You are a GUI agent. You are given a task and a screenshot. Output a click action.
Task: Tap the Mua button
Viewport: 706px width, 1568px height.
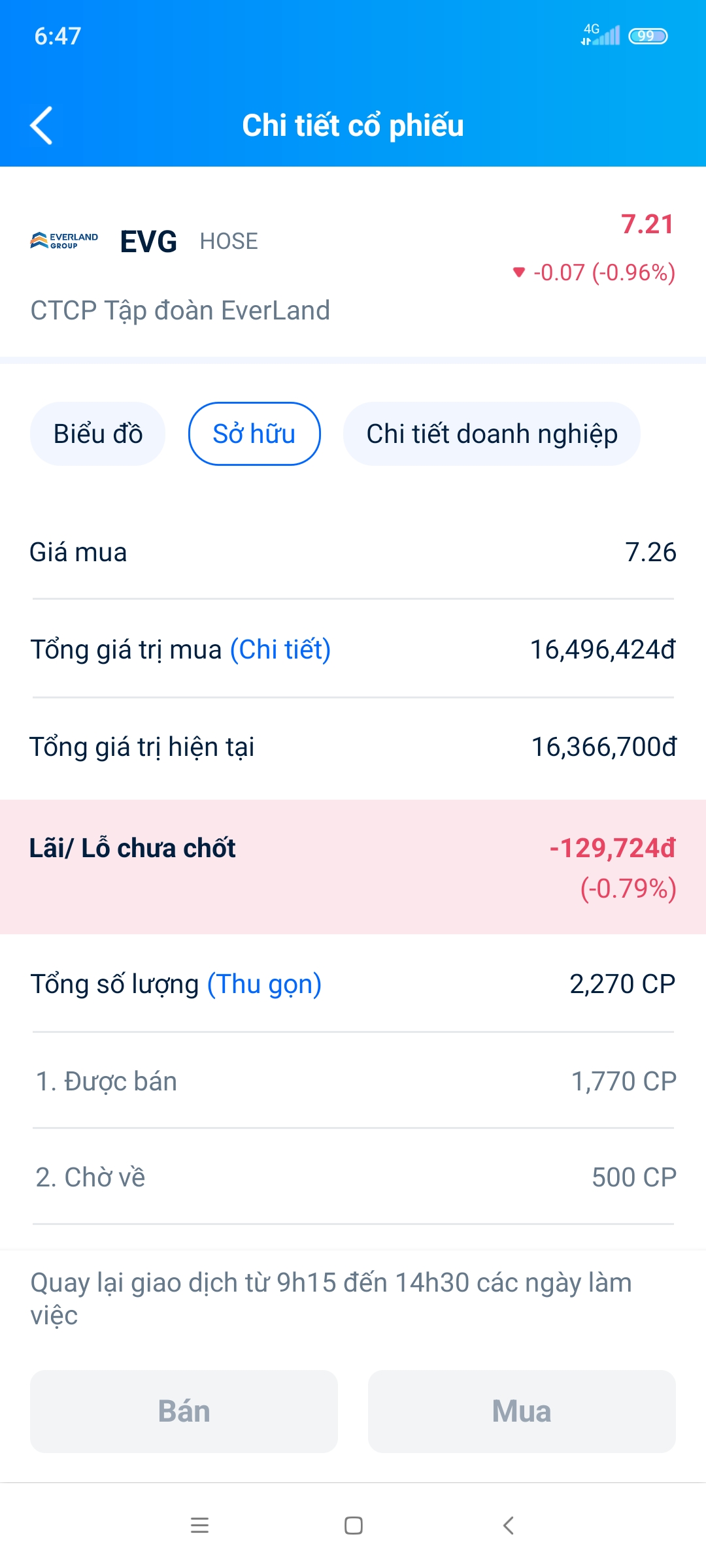point(522,1411)
